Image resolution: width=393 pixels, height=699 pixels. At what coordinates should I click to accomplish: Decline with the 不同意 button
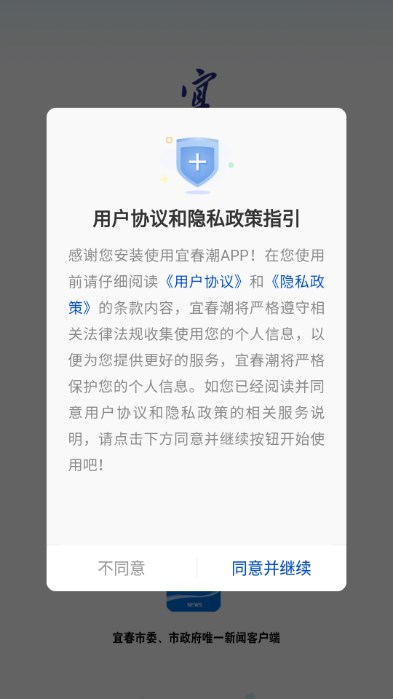coord(121,568)
